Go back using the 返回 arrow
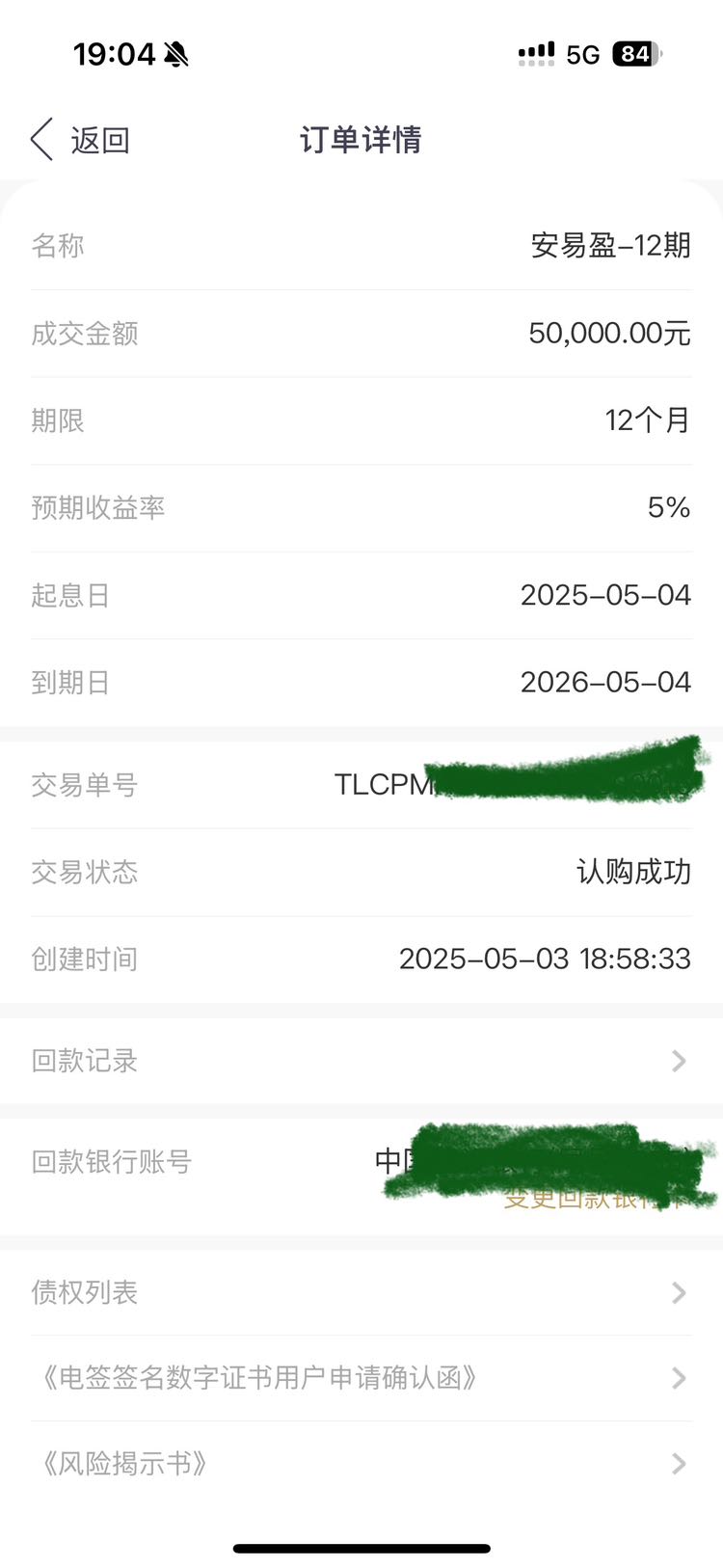723x1568 pixels. pyautogui.click(x=79, y=140)
